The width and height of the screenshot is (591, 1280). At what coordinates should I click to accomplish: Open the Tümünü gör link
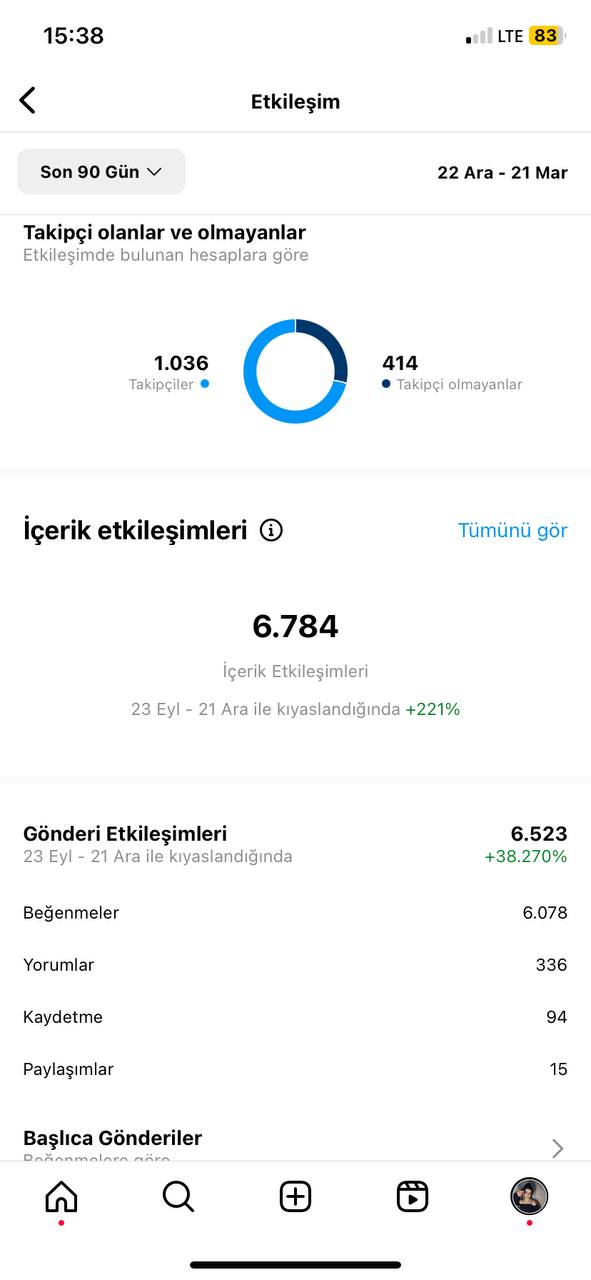pos(512,530)
